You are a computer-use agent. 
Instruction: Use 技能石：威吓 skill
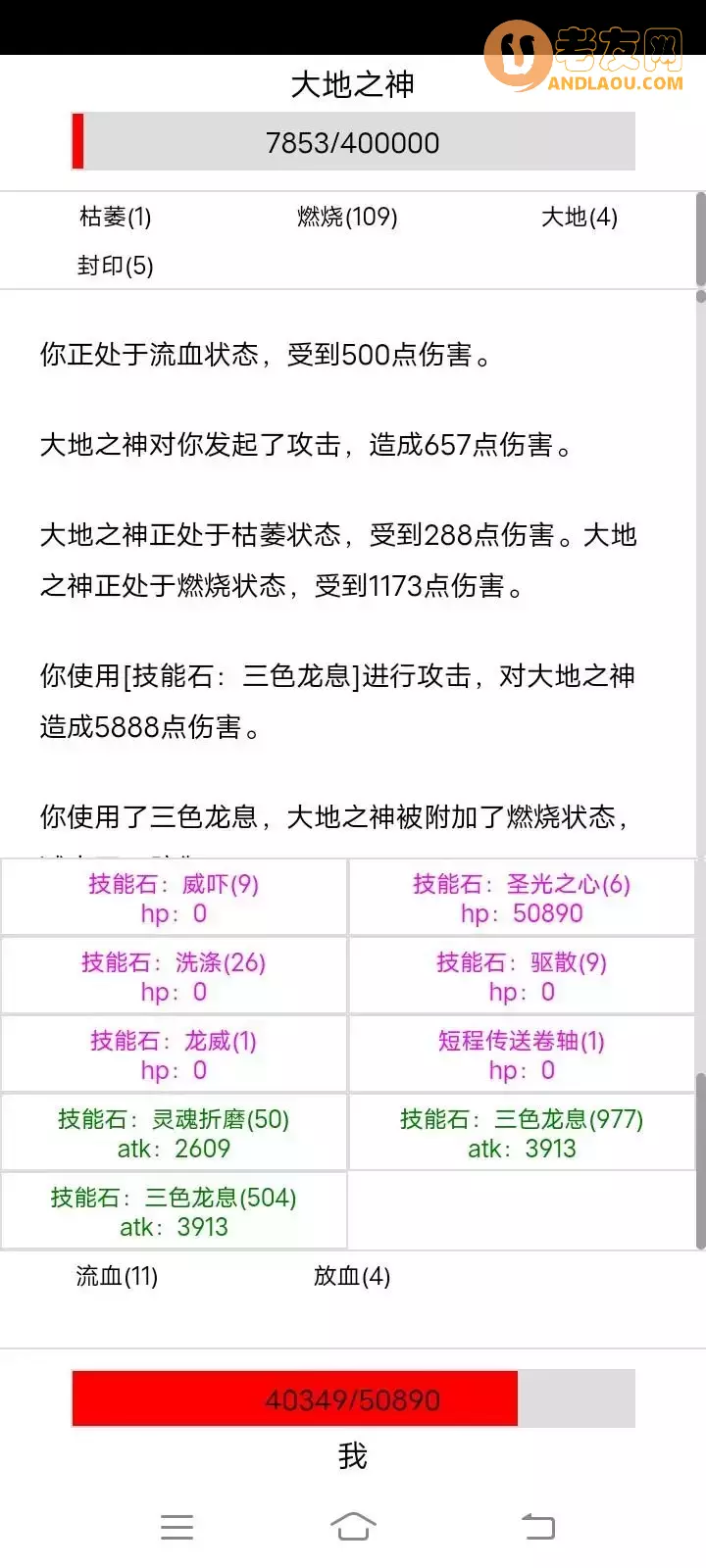pos(174,897)
